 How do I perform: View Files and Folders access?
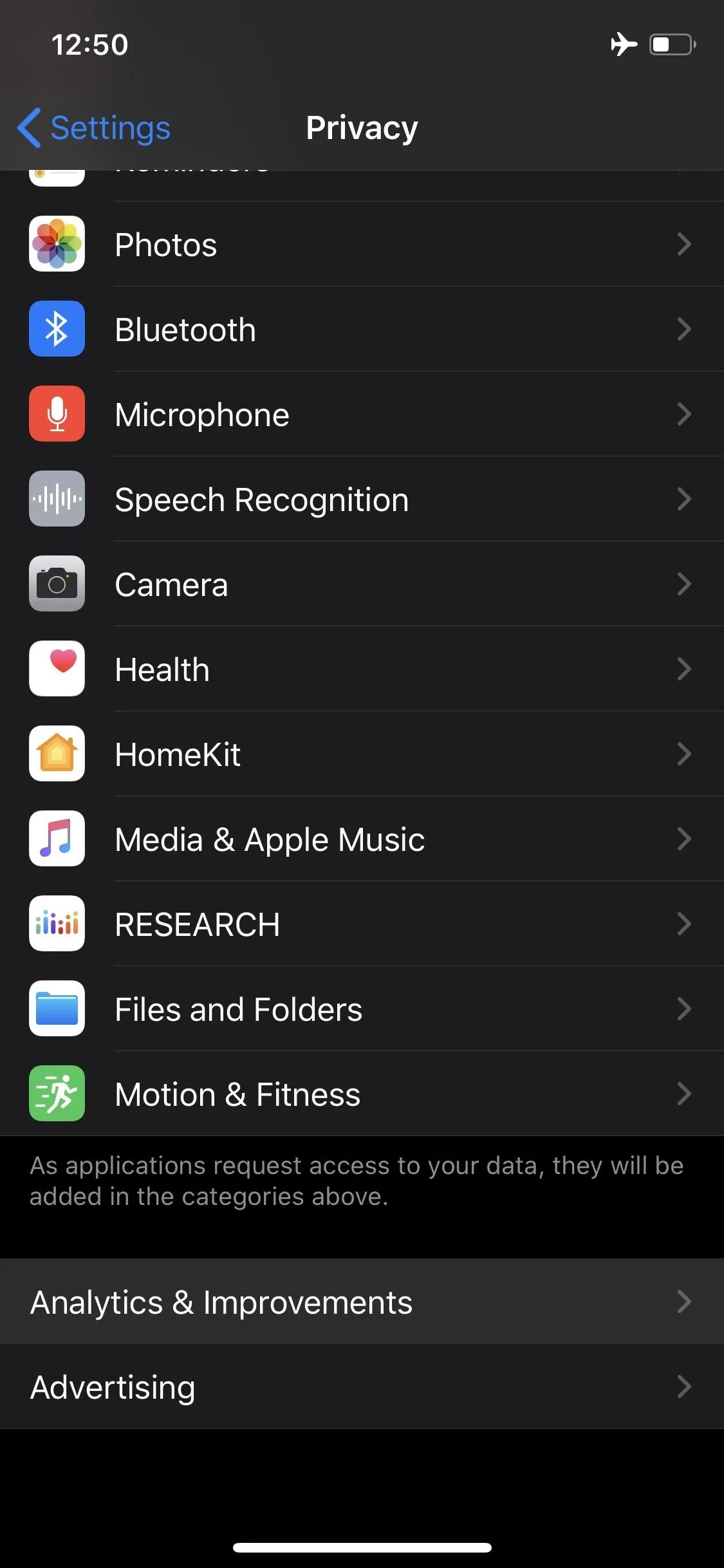(362, 1009)
